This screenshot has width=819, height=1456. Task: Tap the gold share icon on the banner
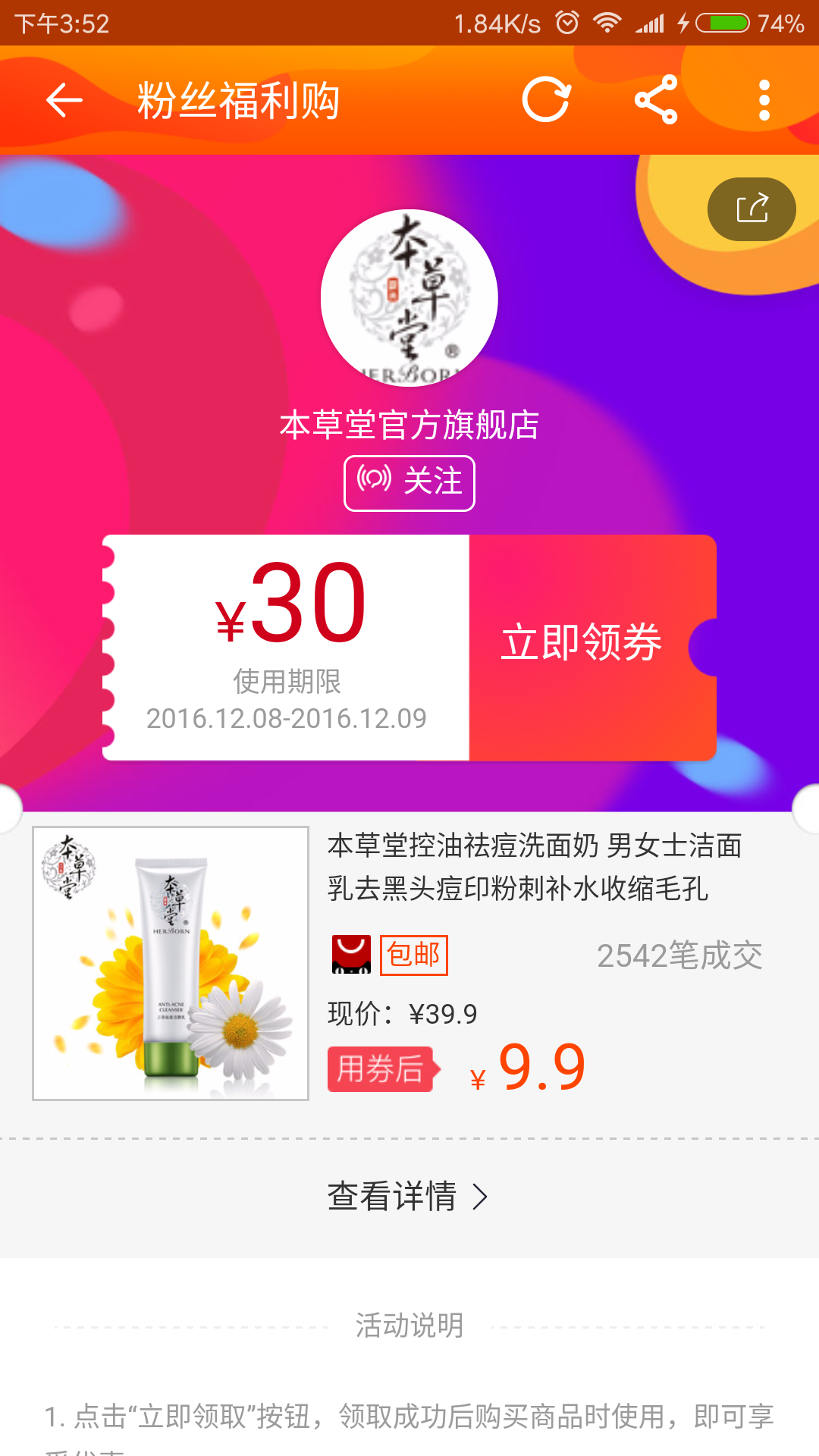click(751, 209)
